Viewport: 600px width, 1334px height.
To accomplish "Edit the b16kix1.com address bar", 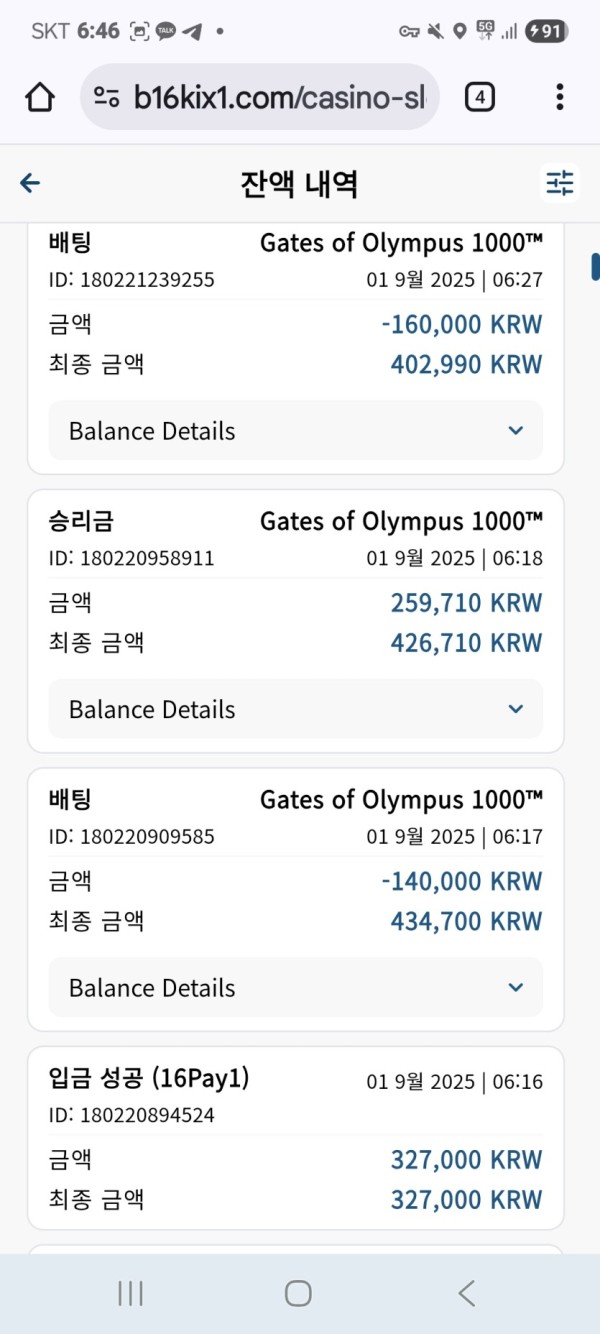I will [260, 97].
